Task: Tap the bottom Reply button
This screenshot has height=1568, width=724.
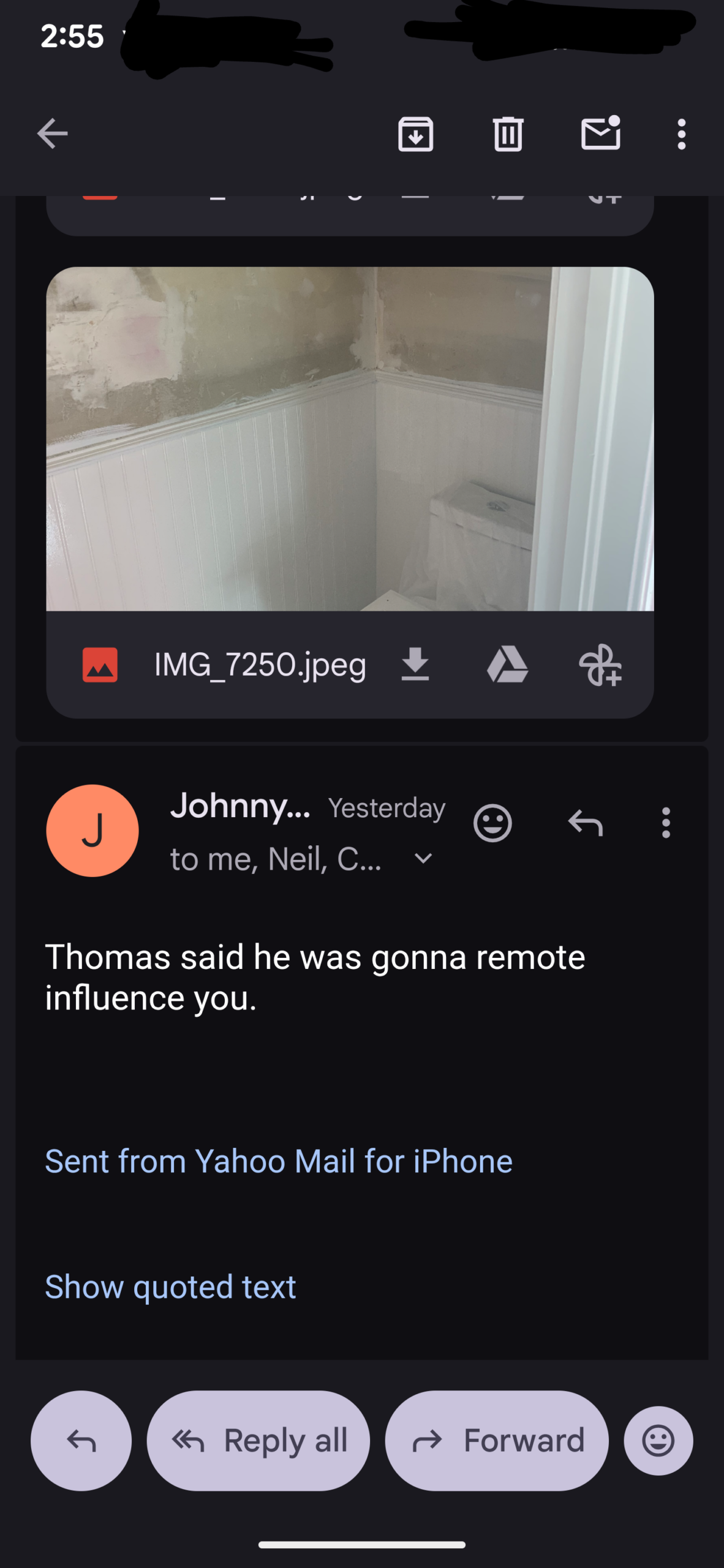Action: (x=81, y=1441)
